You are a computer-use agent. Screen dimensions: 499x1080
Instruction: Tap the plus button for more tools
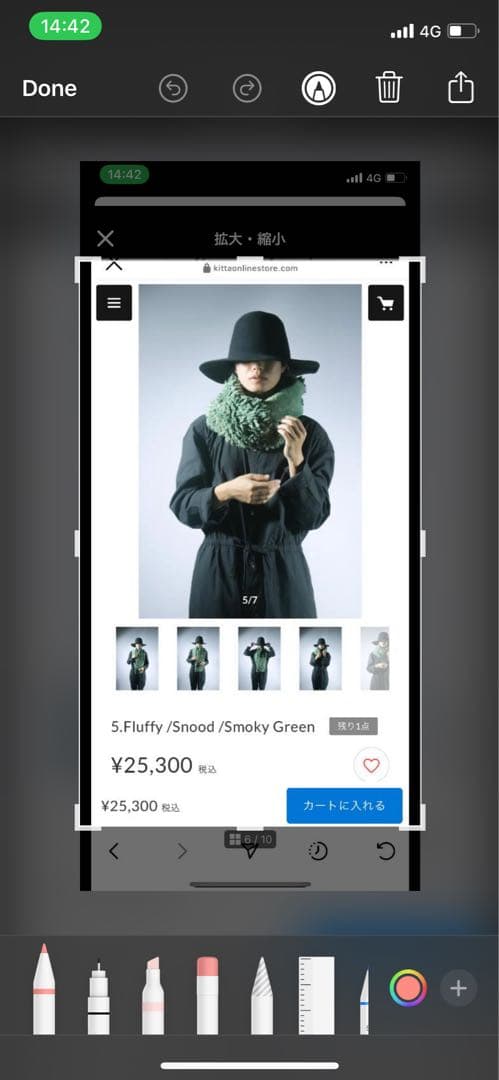tap(458, 988)
